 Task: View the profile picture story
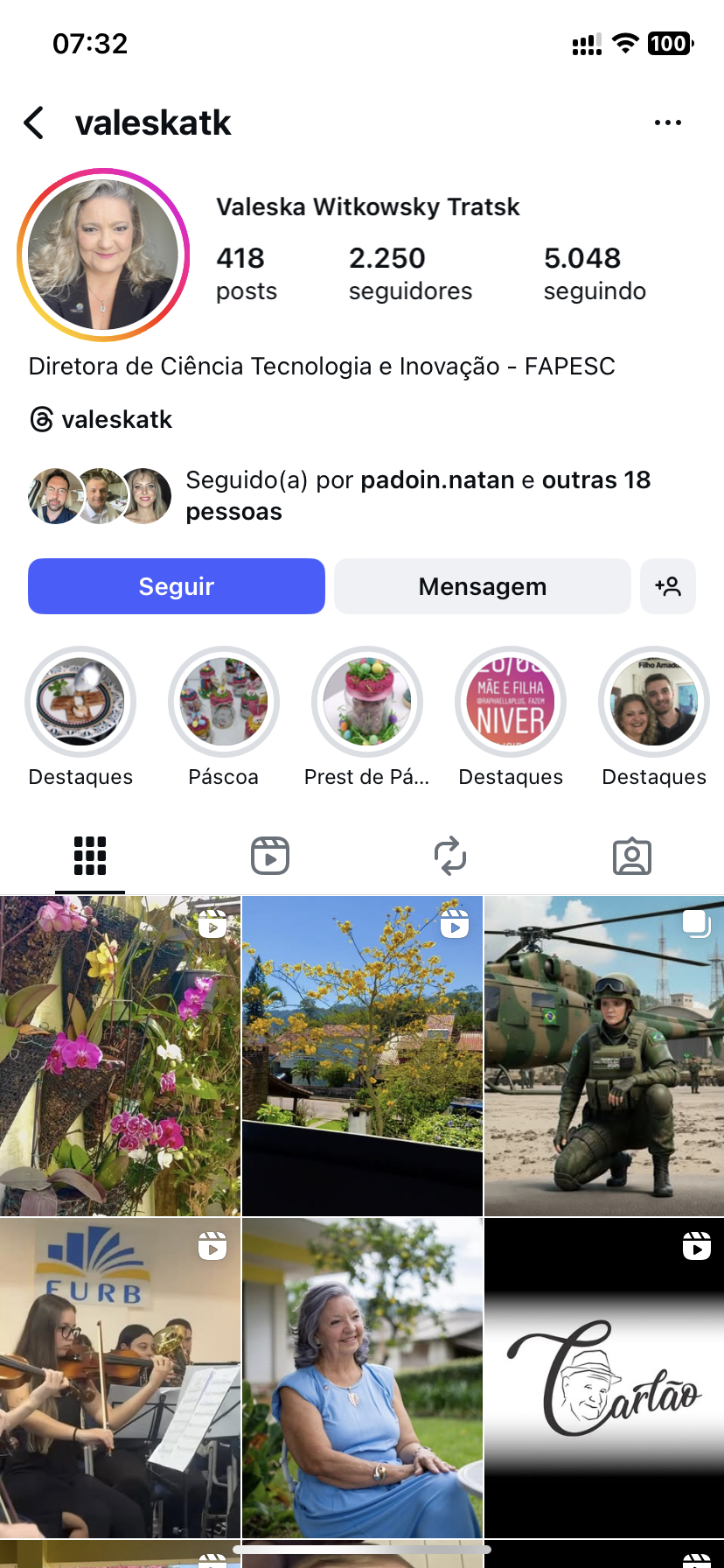click(103, 255)
